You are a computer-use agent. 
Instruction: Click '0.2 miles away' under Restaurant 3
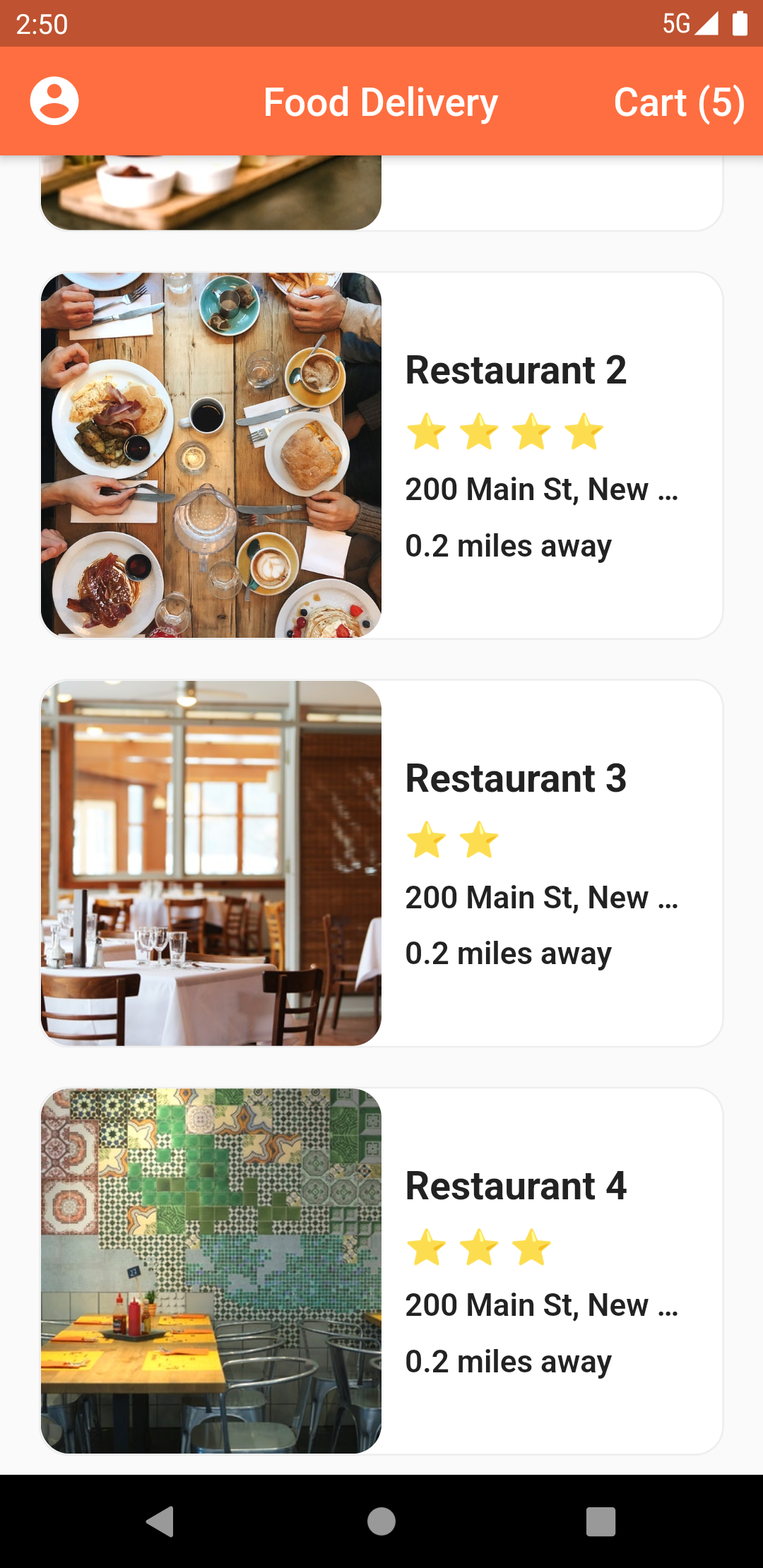tap(509, 952)
